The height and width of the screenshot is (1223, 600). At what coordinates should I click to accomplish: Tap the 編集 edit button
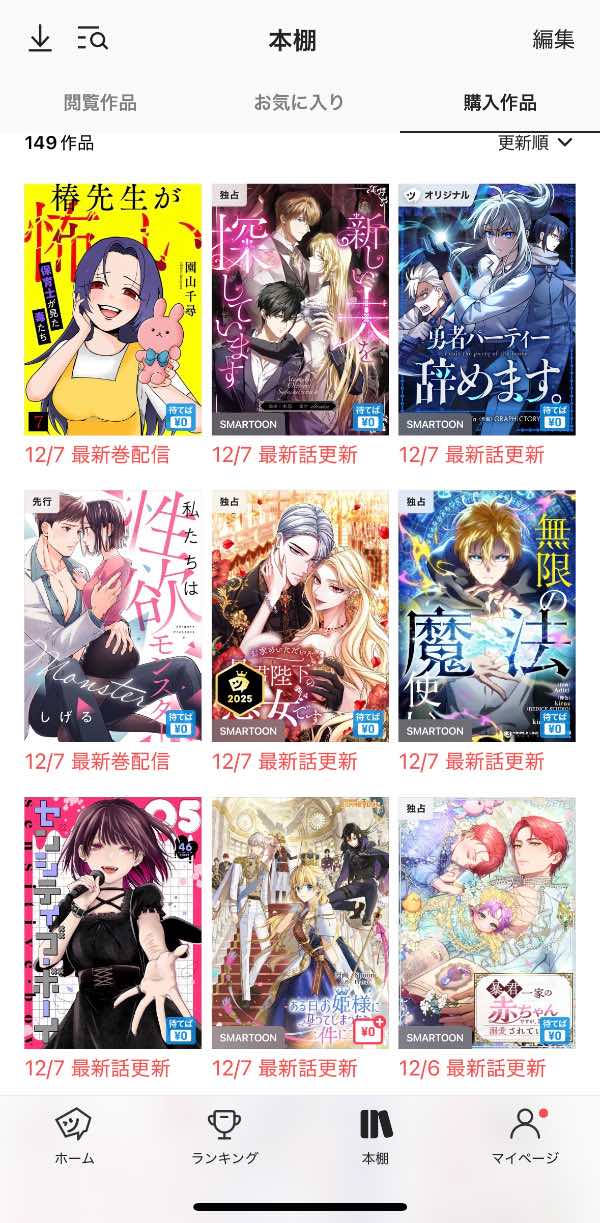(x=553, y=40)
